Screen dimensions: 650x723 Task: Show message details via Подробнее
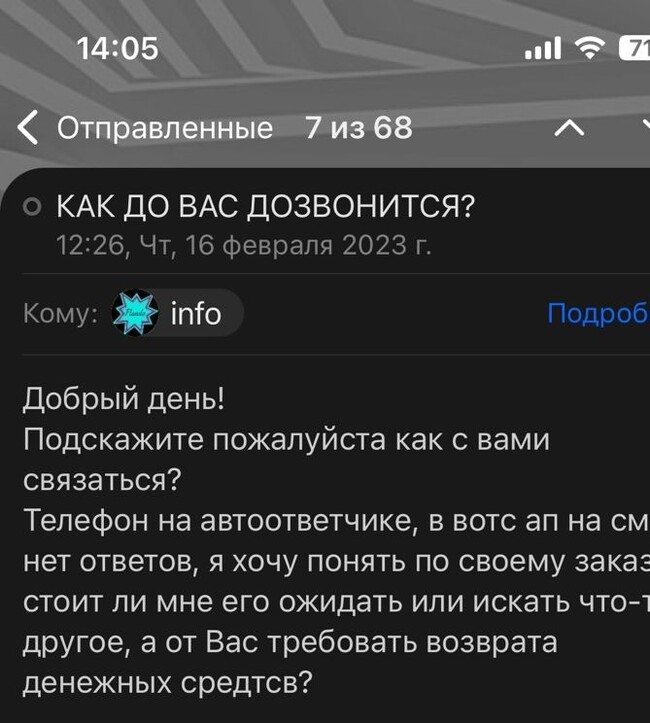click(x=598, y=313)
